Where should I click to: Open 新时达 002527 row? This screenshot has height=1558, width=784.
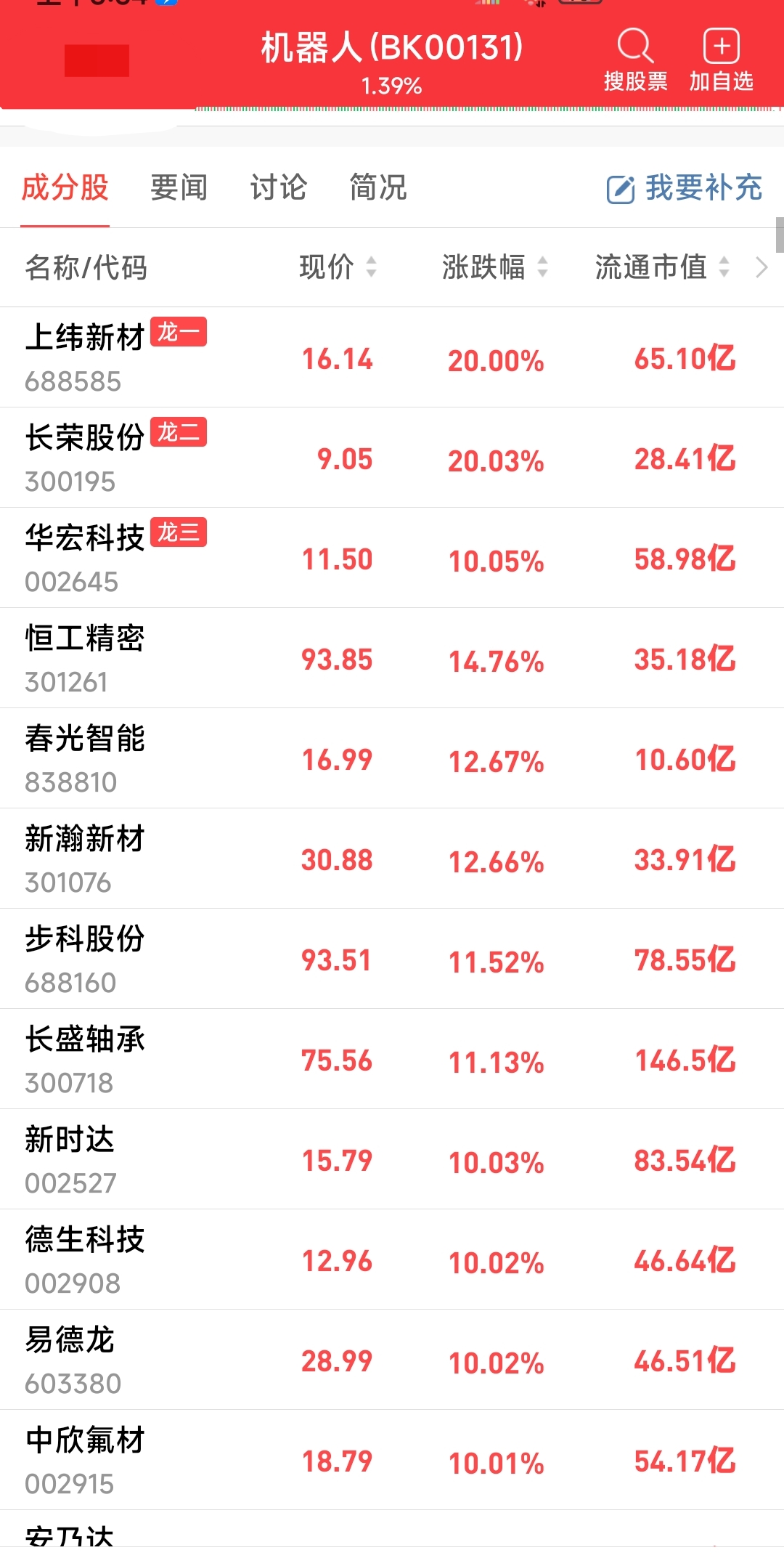pyautogui.click(x=392, y=1159)
